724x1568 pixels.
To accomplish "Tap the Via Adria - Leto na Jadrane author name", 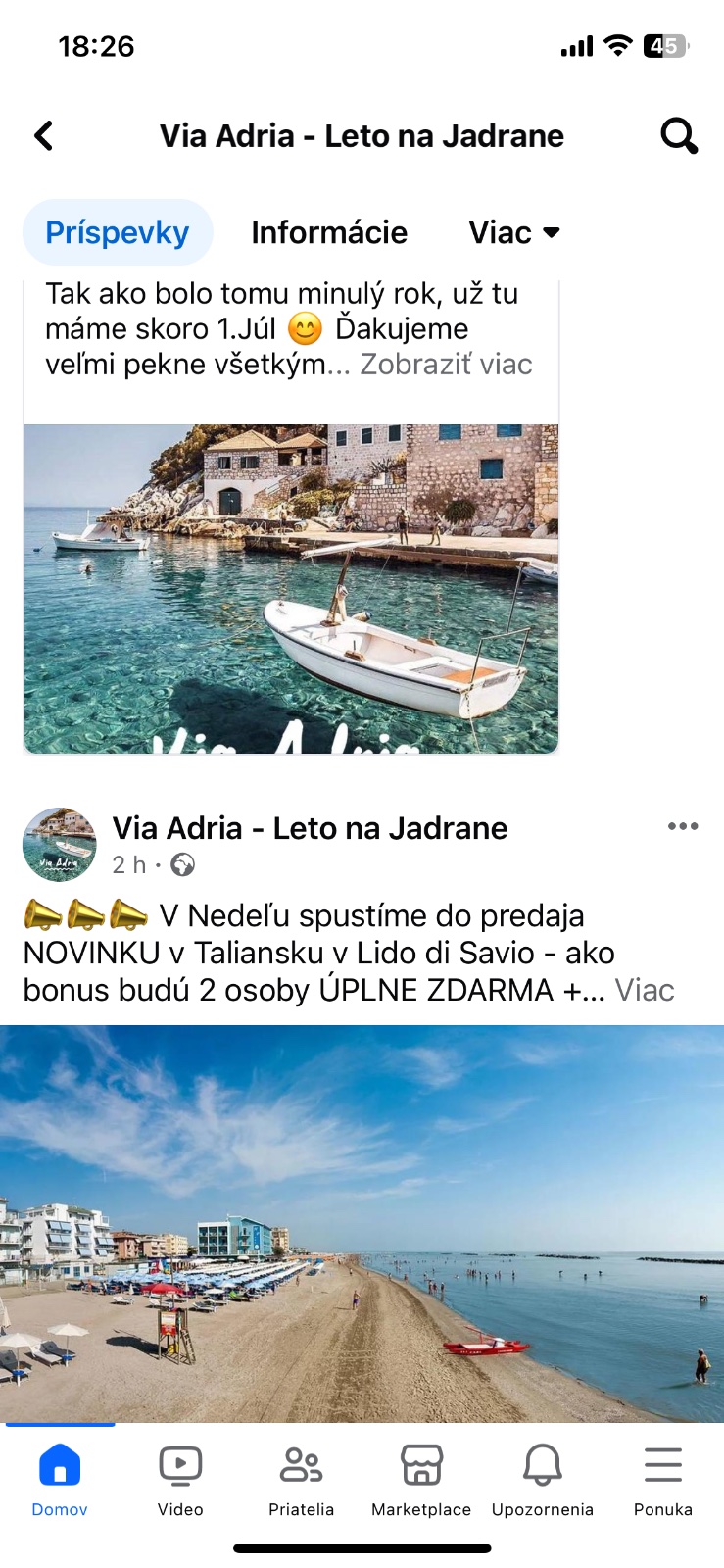I will click(x=310, y=828).
